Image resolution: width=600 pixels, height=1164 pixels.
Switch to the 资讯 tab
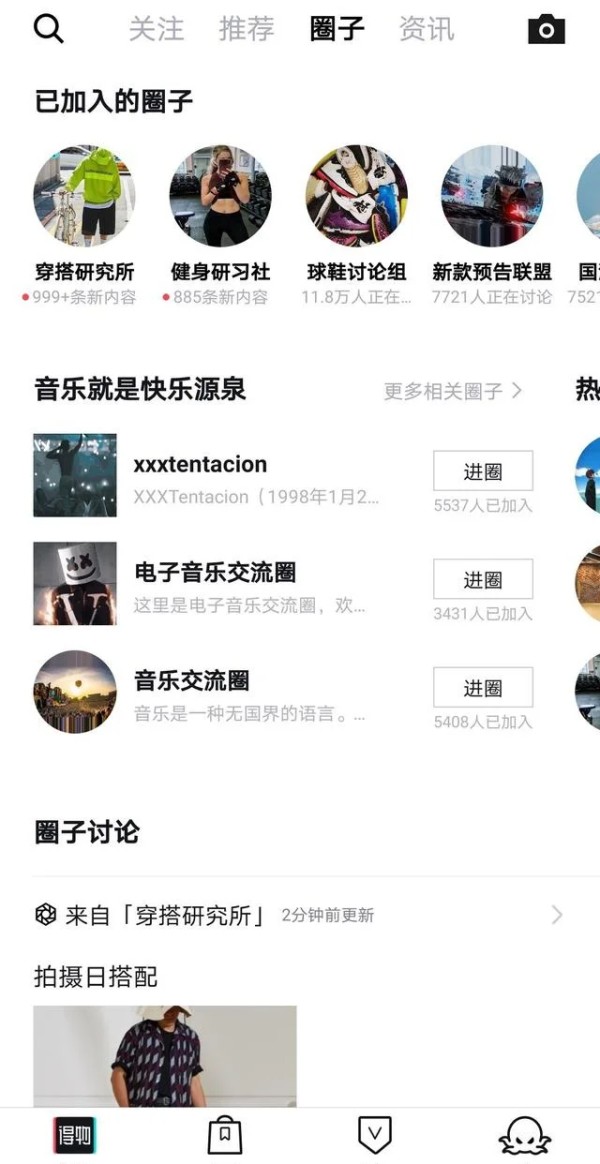click(x=426, y=29)
